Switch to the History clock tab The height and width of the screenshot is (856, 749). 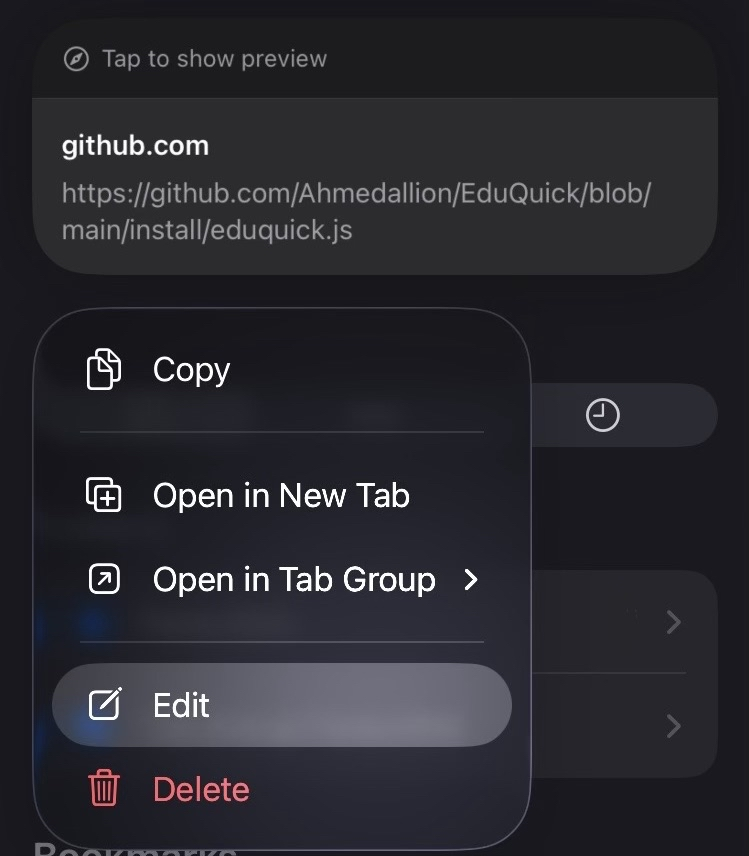coord(602,415)
